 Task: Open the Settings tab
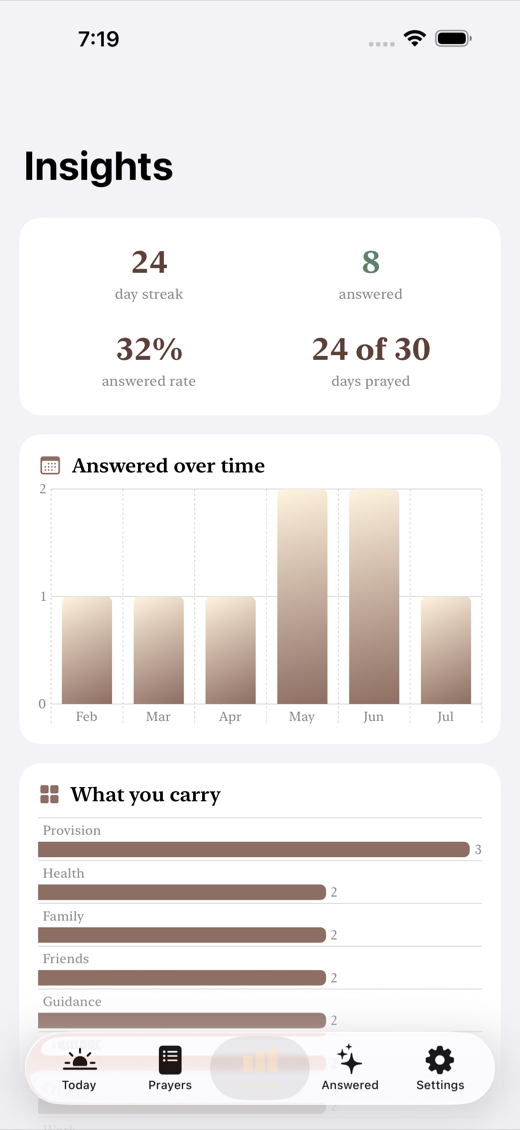click(440, 1069)
